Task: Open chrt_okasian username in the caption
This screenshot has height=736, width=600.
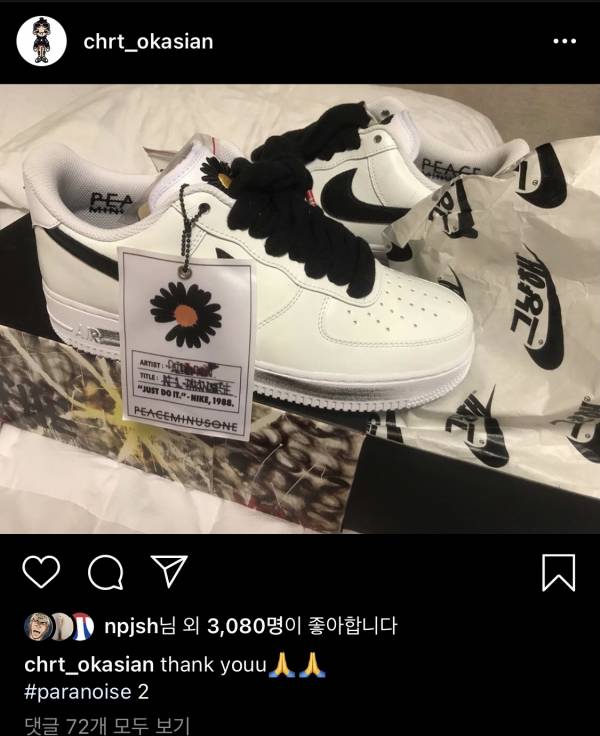Action: click(x=87, y=663)
